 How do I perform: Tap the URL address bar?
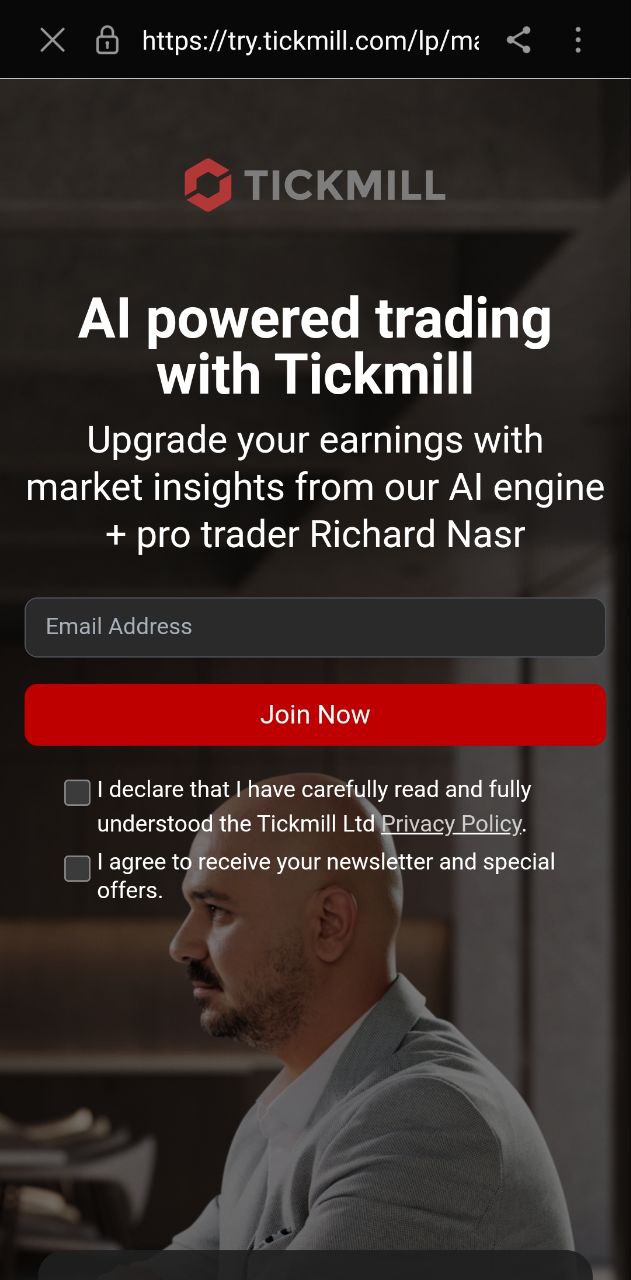(310, 41)
